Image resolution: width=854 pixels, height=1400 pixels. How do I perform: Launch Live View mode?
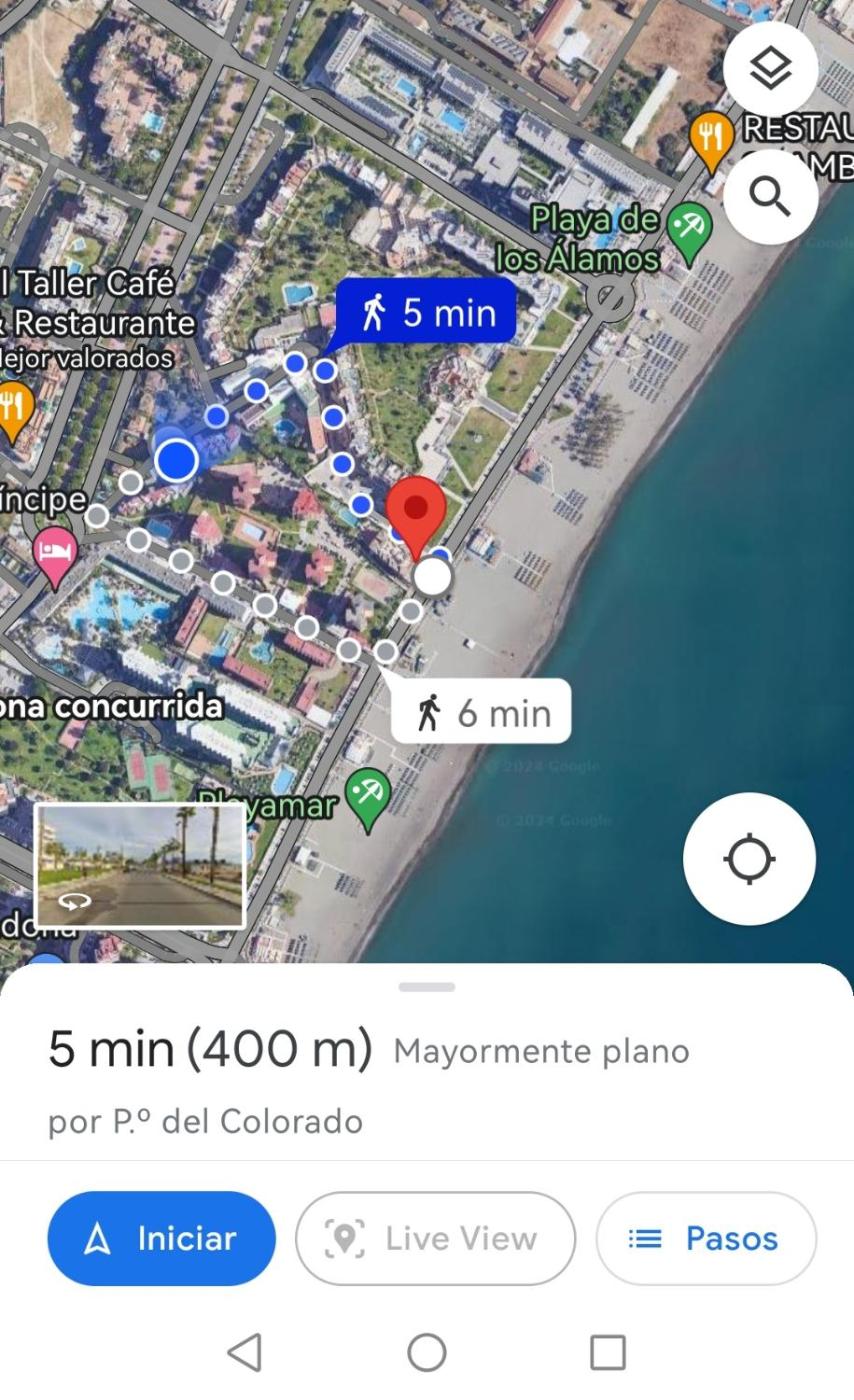[x=435, y=1238]
